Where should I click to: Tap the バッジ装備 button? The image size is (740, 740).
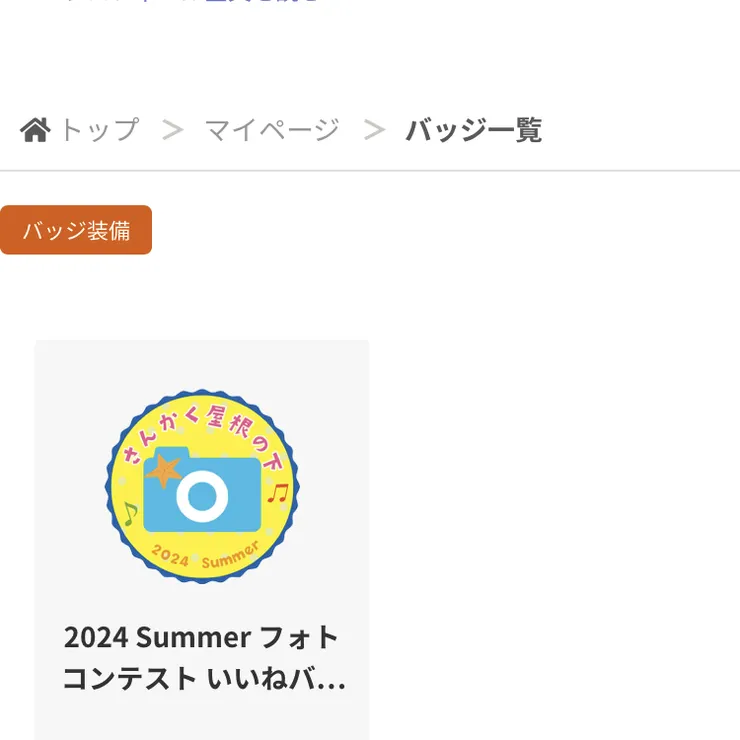point(76,230)
